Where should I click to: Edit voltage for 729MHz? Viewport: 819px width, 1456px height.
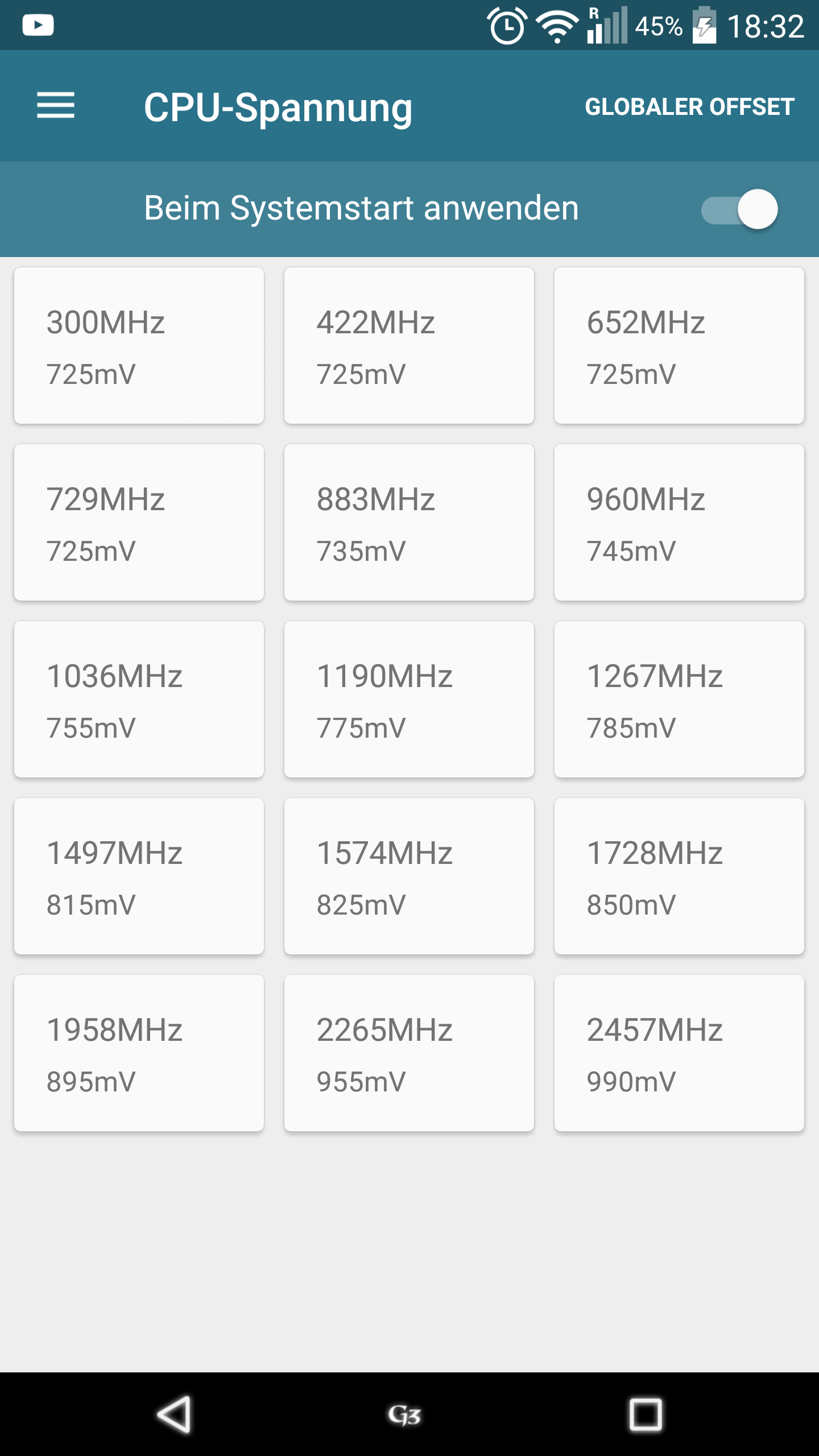139,523
